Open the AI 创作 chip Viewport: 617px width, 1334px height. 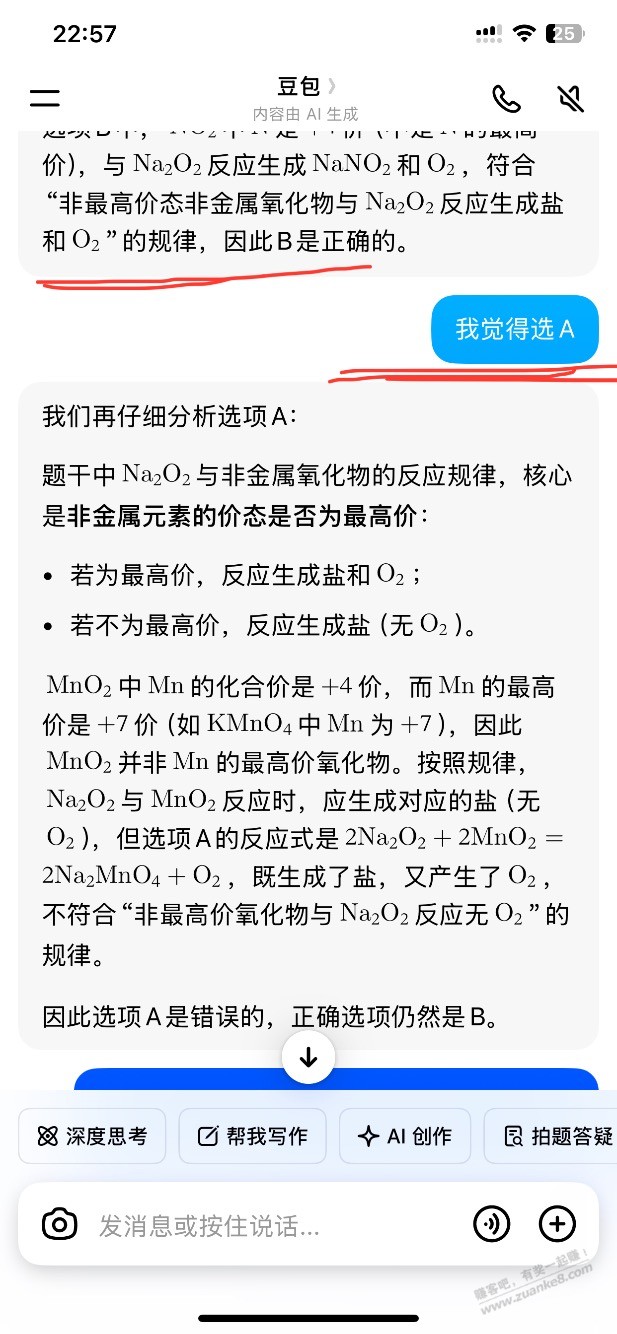[405, 1136]
